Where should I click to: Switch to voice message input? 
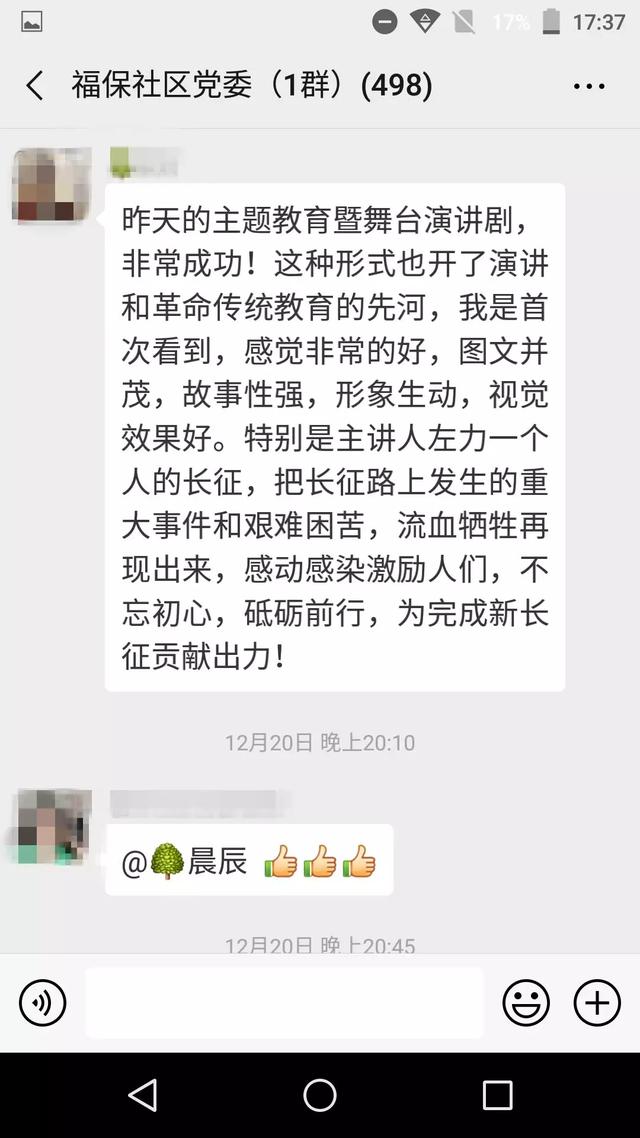[42, 1003]
